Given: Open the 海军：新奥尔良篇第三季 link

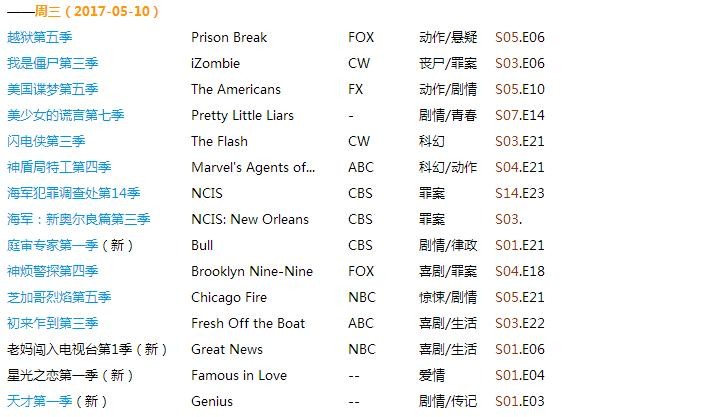Looking at the screenshot, I should [x=78, y=219].
